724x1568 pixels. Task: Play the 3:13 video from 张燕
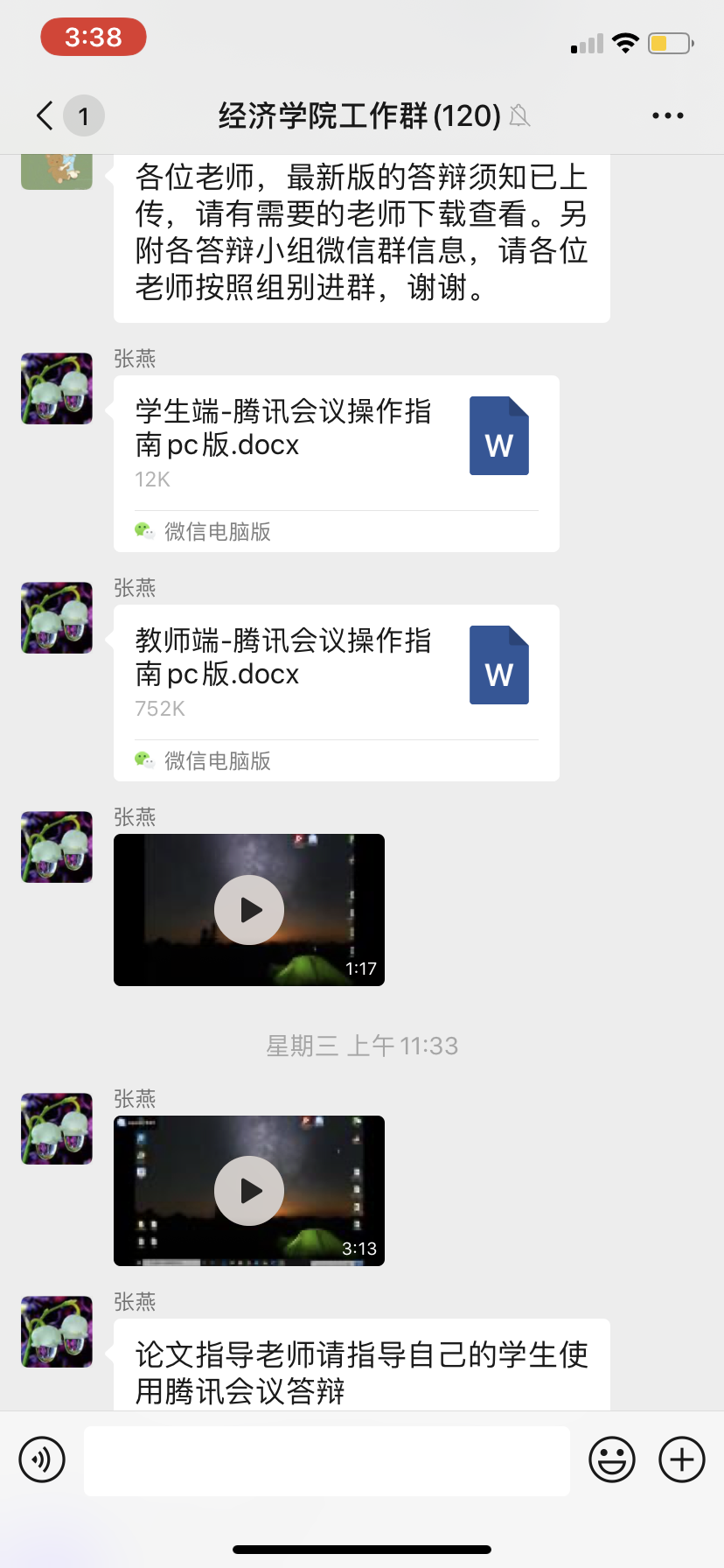(x=249, y=1191)
